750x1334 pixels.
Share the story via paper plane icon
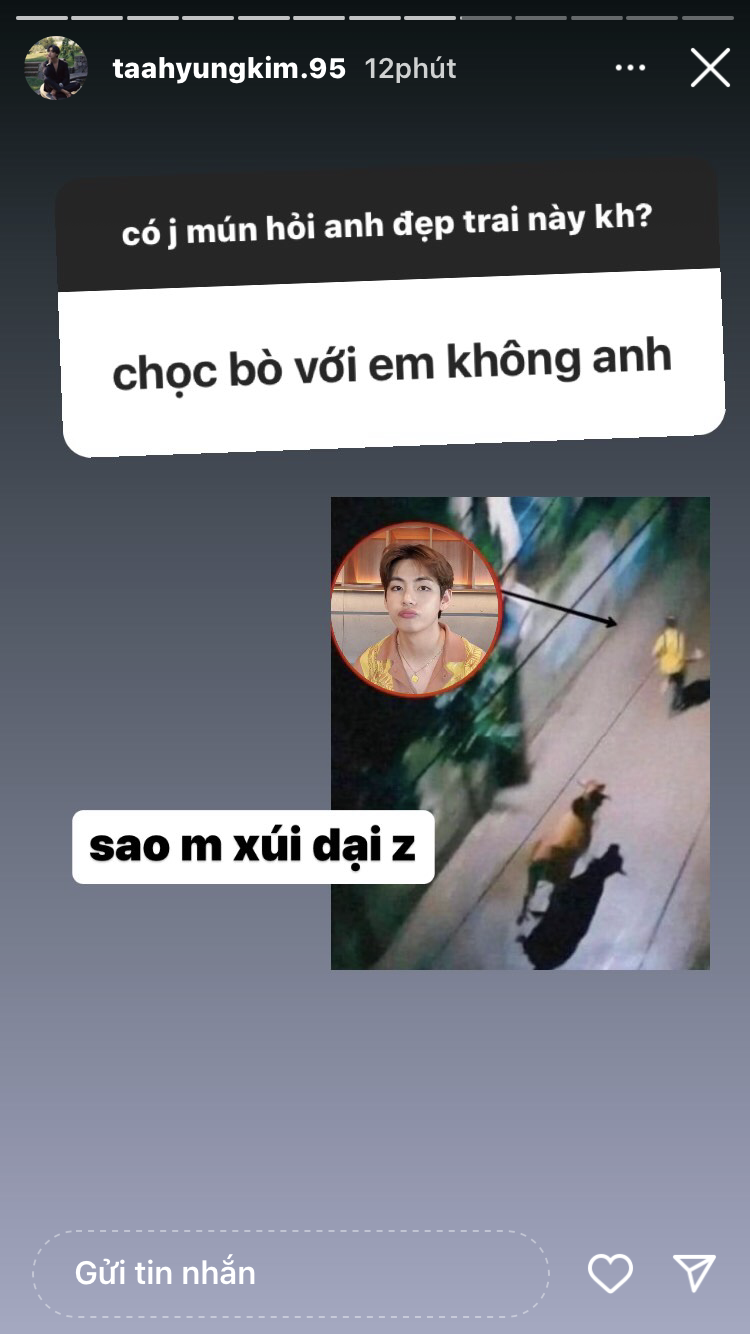pyautogui.click(x=694, y=1273)
